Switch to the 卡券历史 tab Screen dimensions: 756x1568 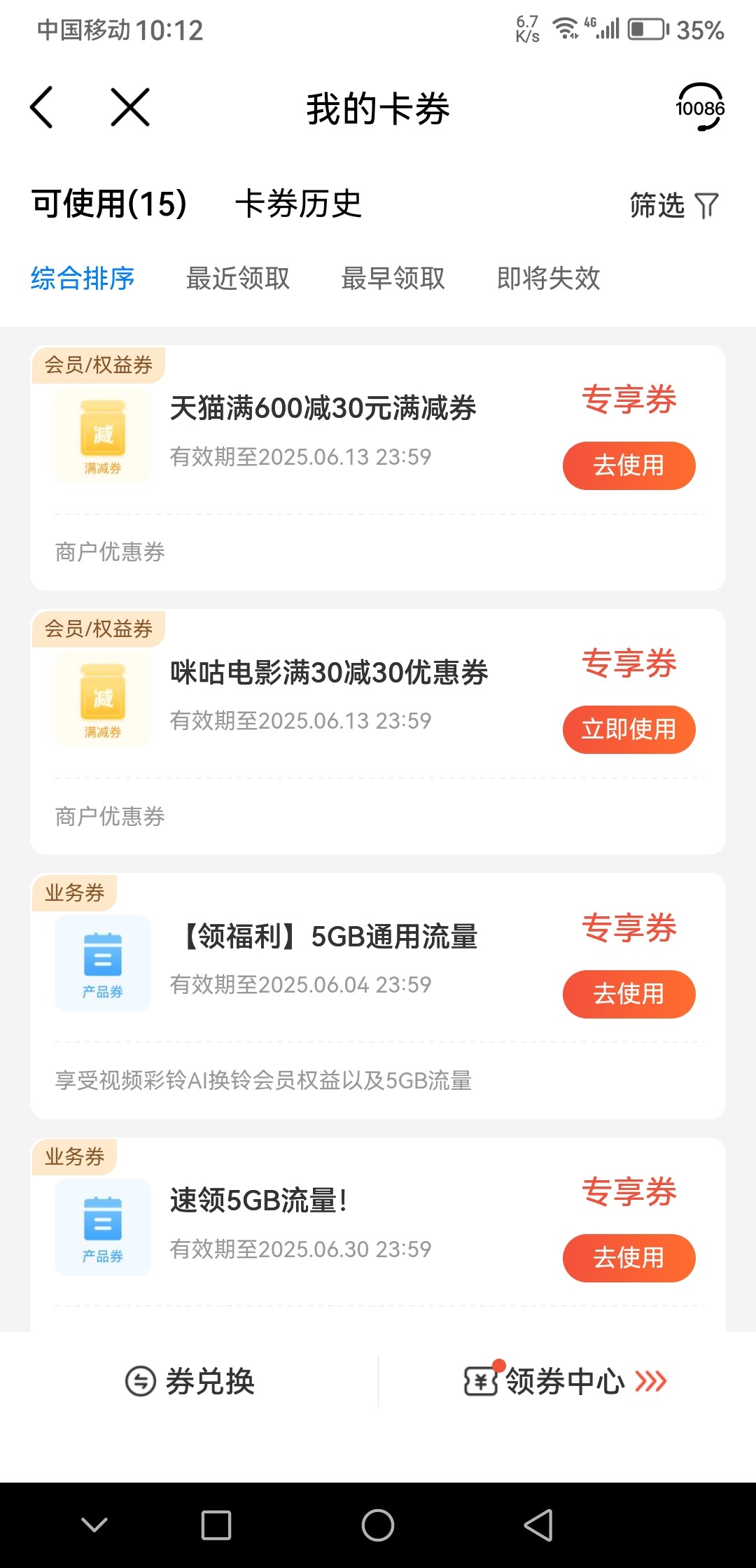click(298, 204)
